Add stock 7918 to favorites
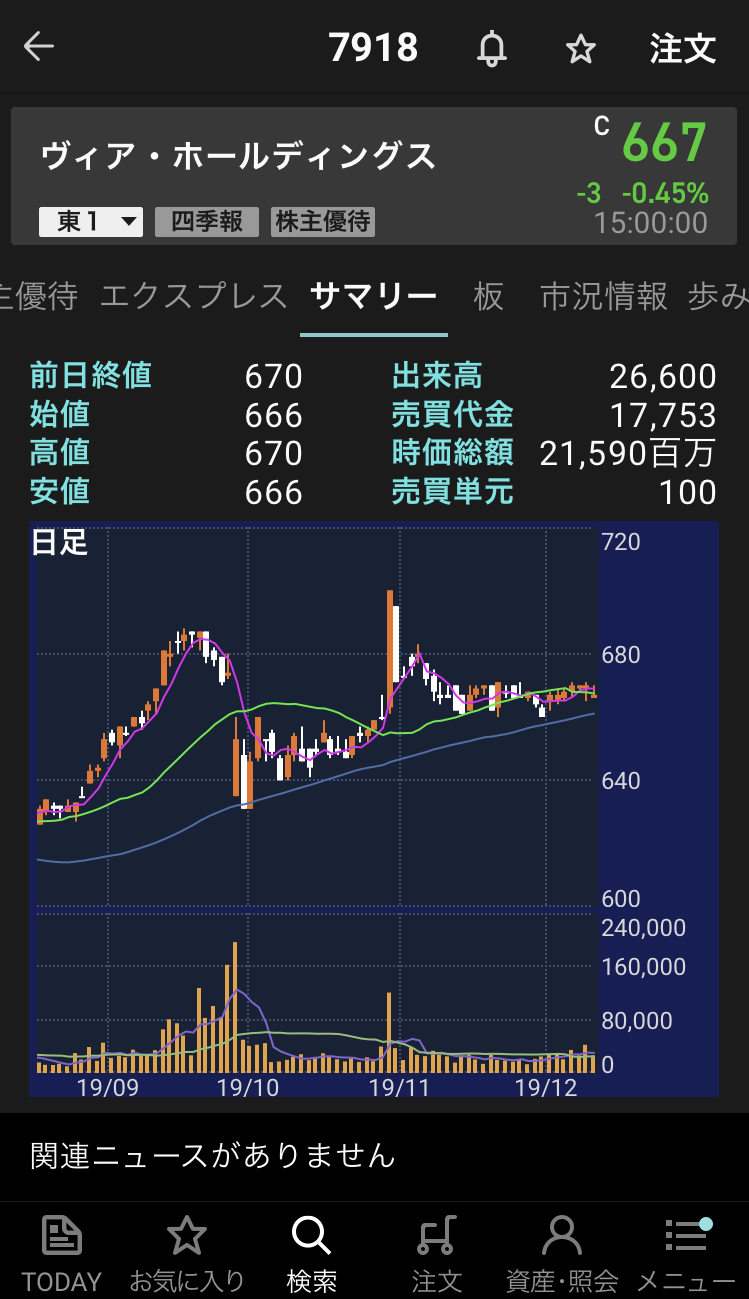Image resolution: width=749 pixels, height=1299 pixels. click(581, 48)
